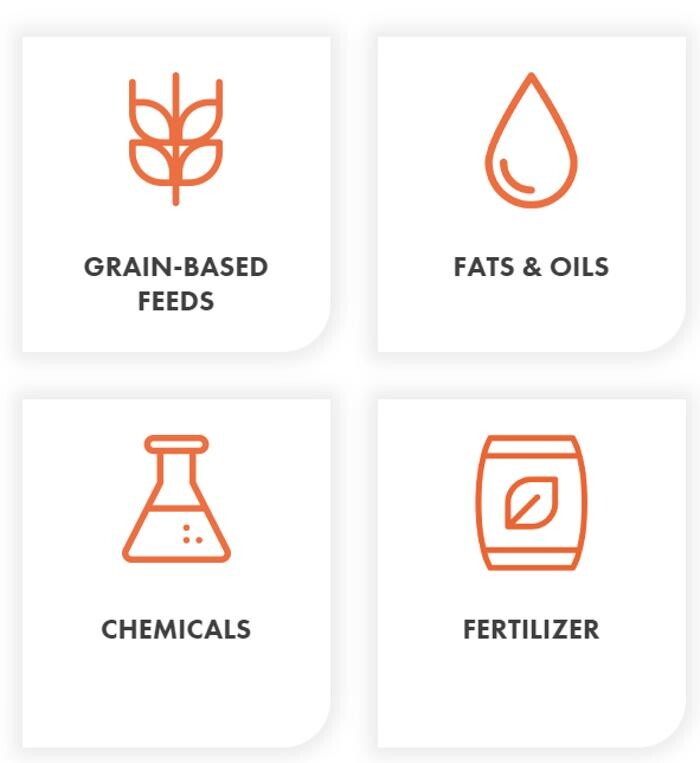This screenshot has height=763, width=700.
Task: Open the Grain-Based Feeds card
Action: pyautogui.click(x=176, y=195)
